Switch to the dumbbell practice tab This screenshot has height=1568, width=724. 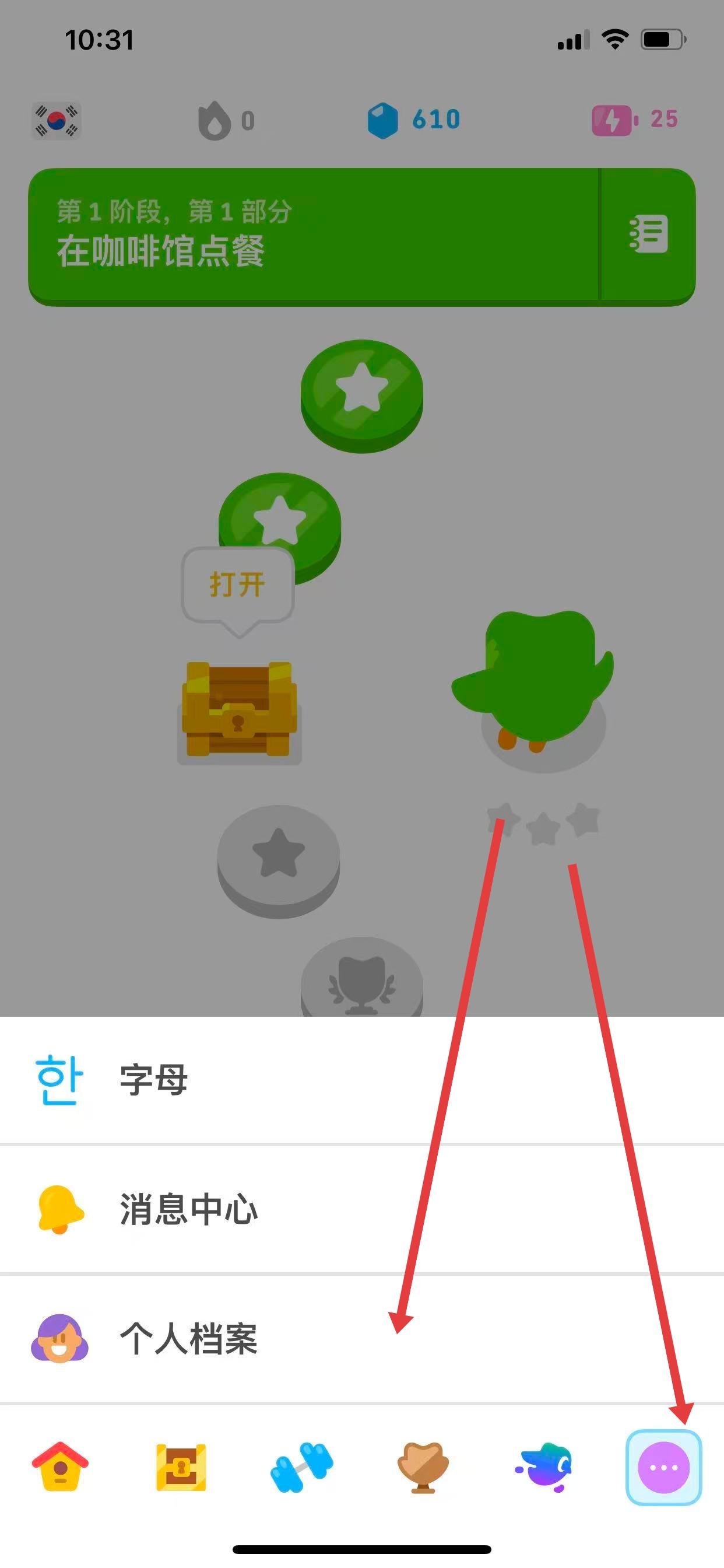(302, 1467)
